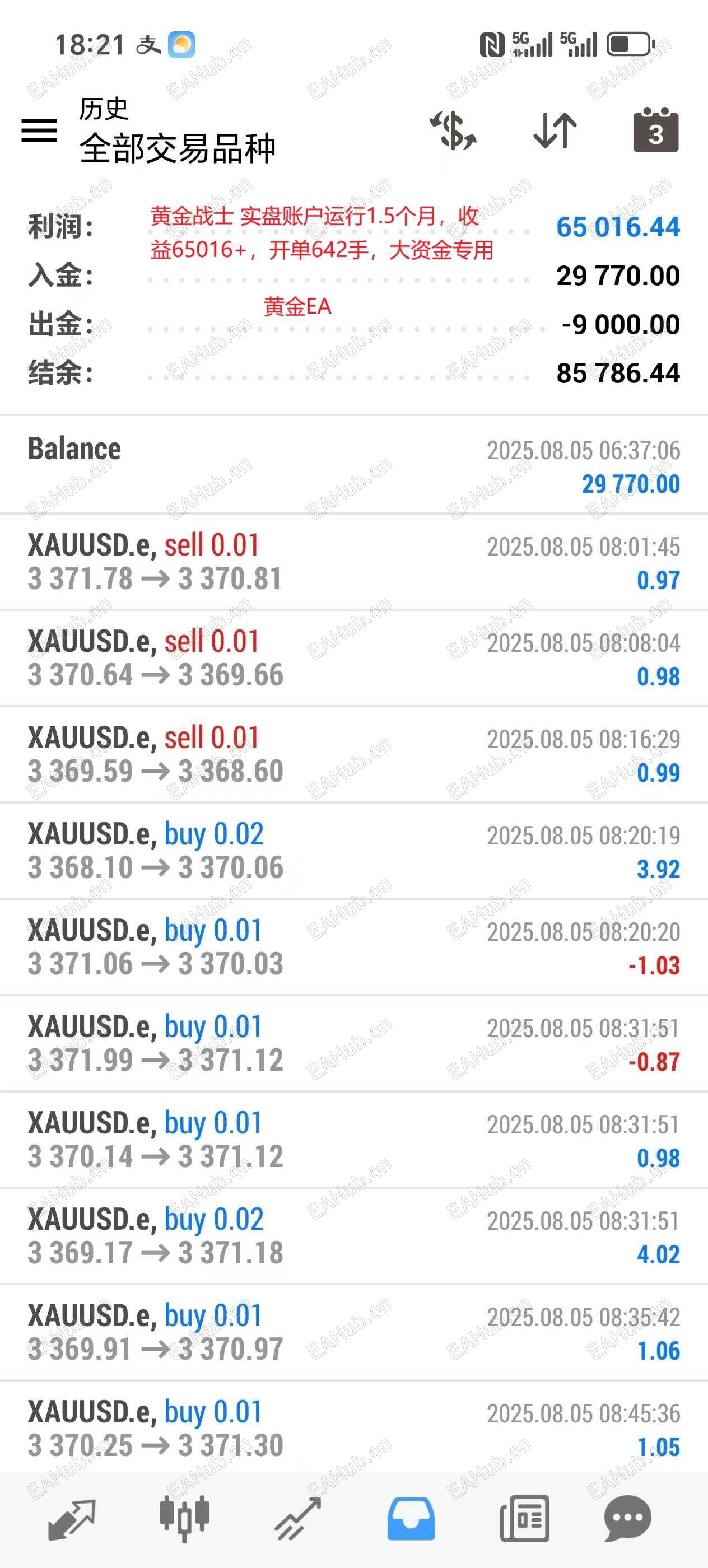Switch to the candlestick charts tab

point(184,1519)
